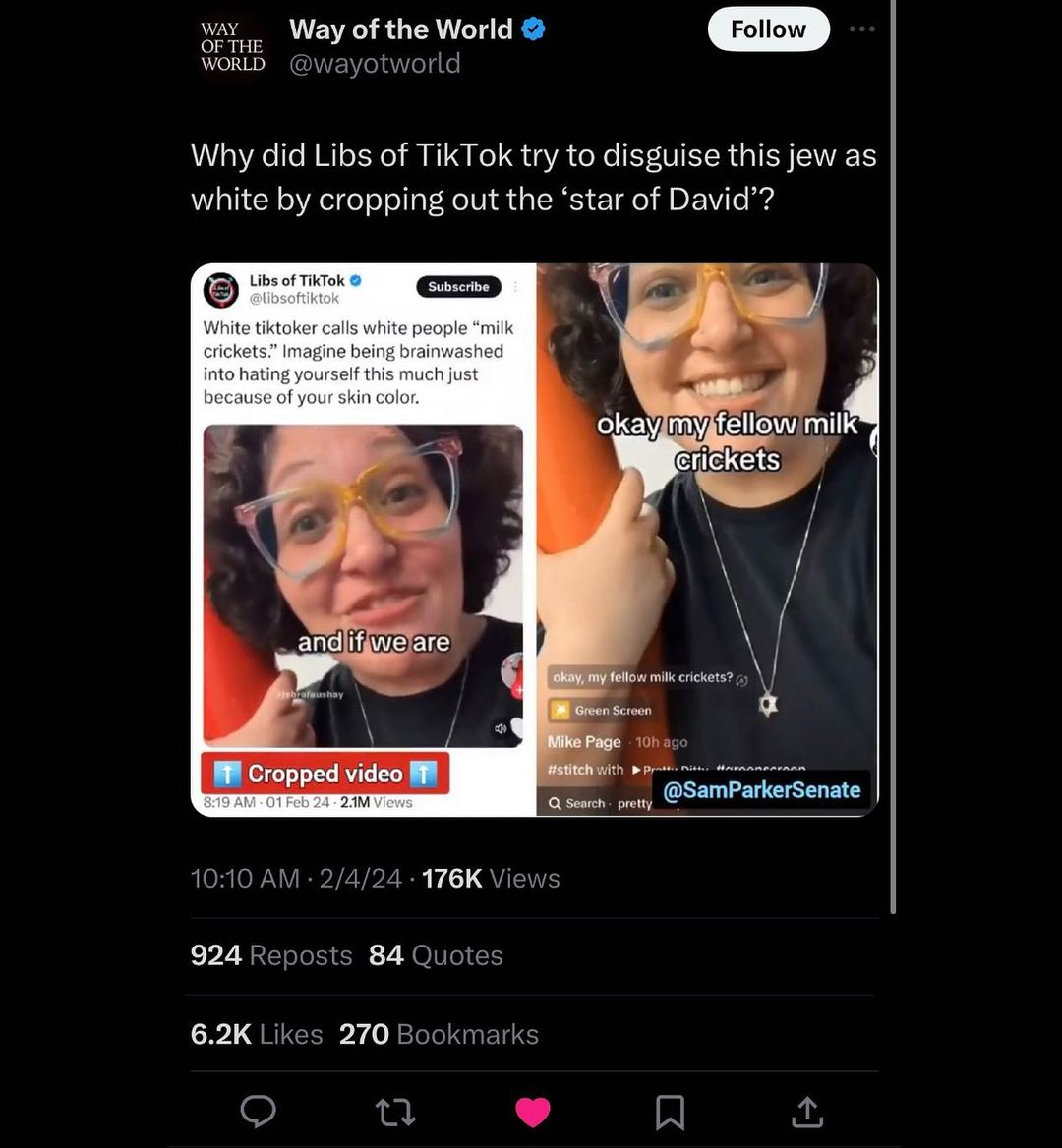The width and height of the screenshot is (1062, 1148).
Task: Reply with the comment bubble icon
Action: coord(259,1112)
